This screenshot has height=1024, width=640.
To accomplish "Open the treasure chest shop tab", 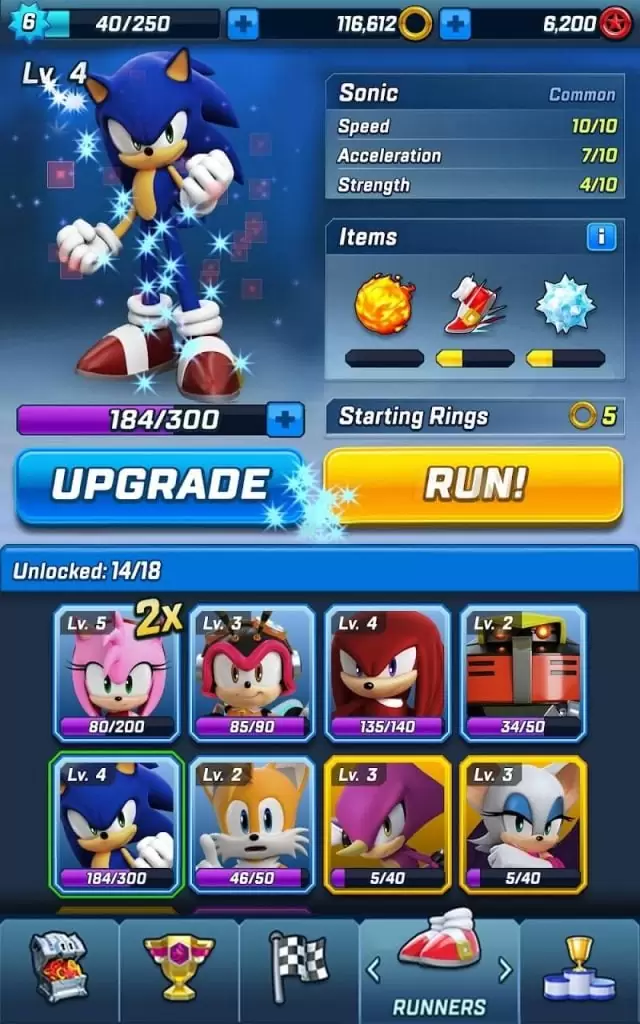I will pos(59,967).
